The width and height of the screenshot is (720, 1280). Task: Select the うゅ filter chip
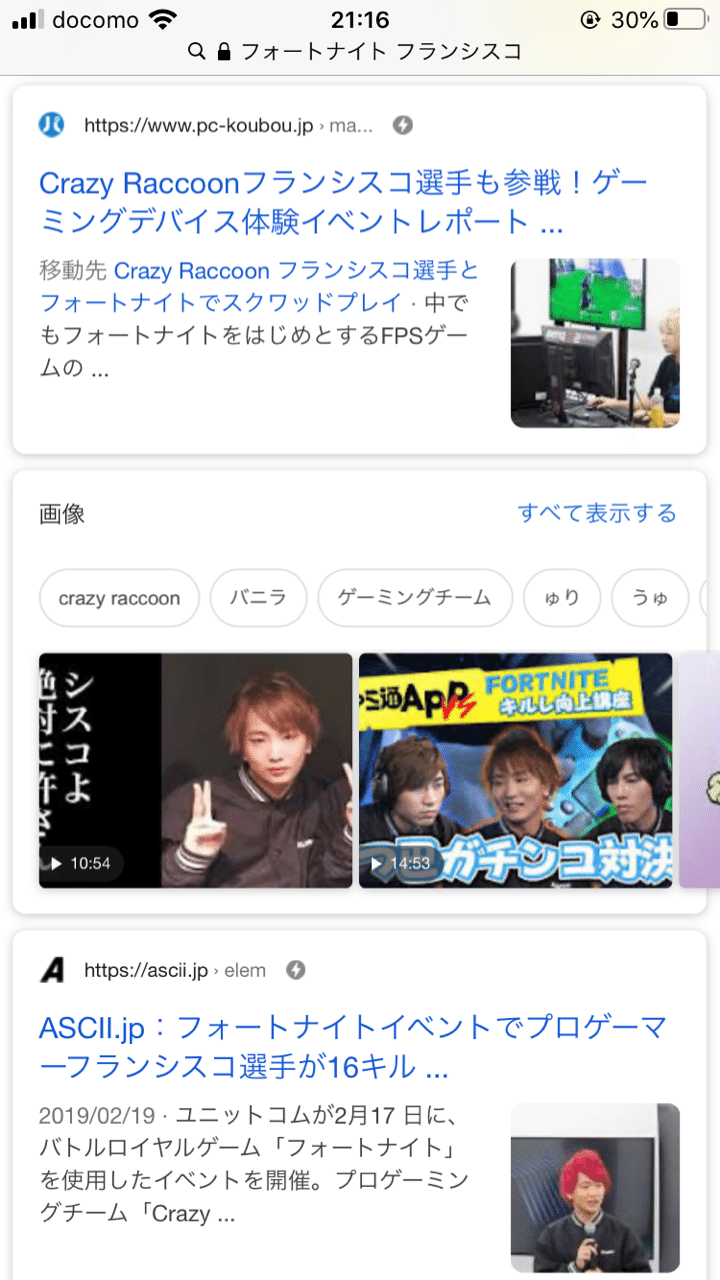650,598
